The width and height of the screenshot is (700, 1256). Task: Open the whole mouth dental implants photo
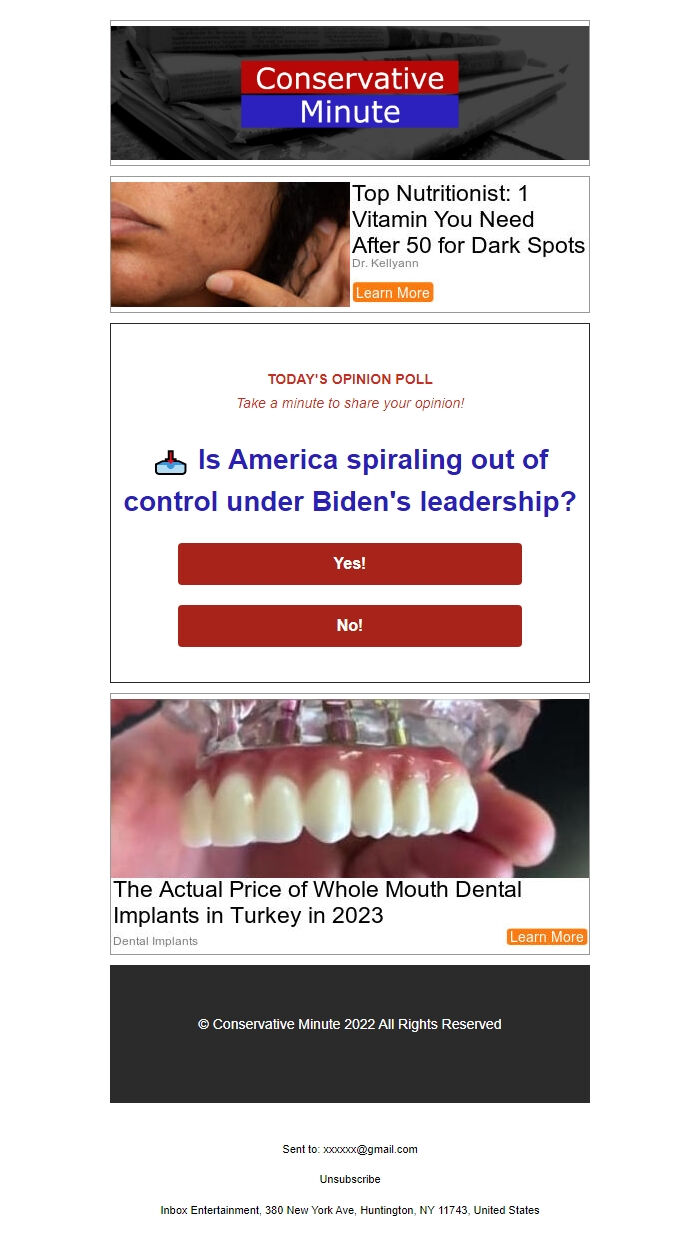click(349, 788)
